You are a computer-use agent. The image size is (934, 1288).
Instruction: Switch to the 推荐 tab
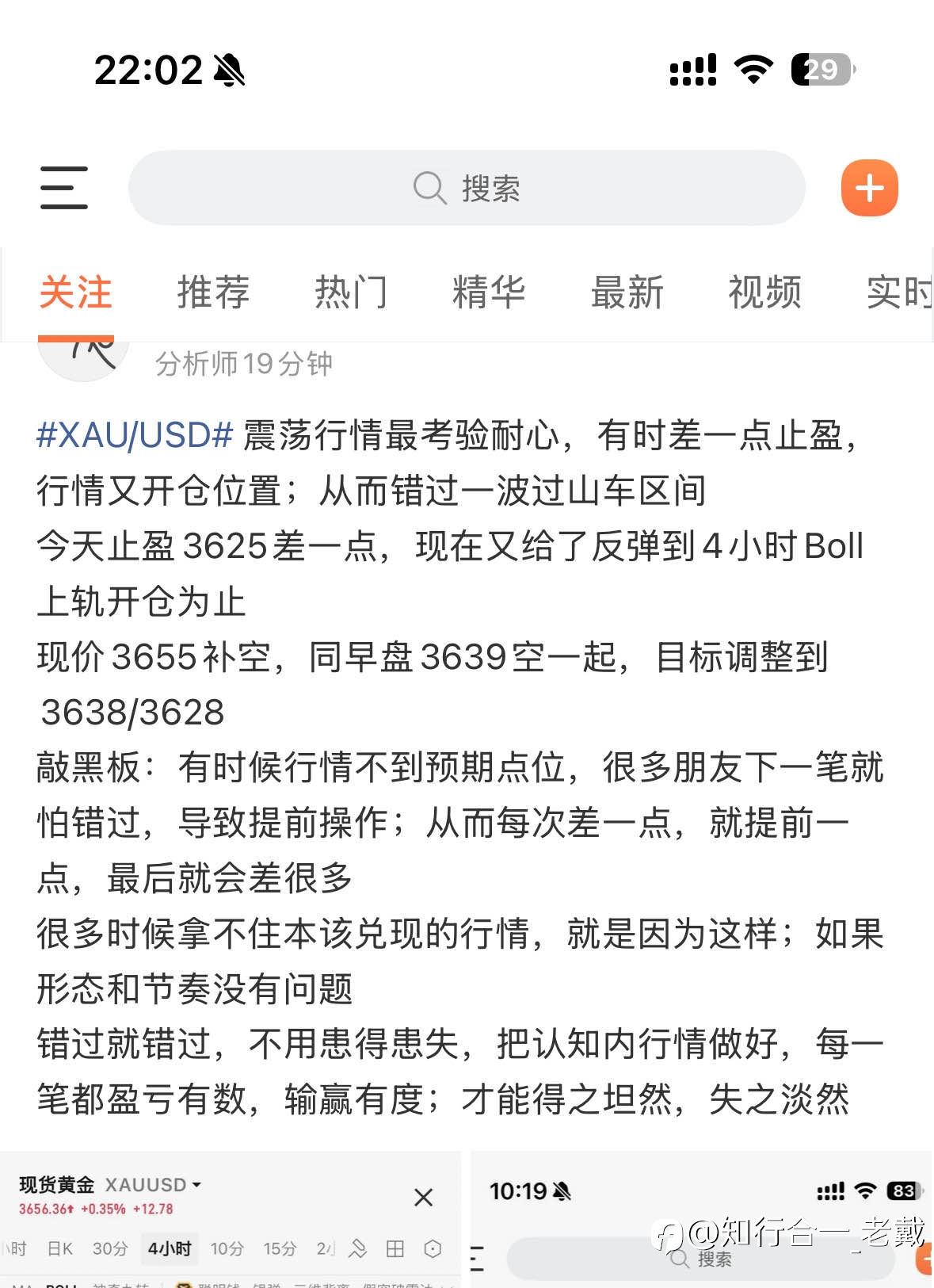214,292
